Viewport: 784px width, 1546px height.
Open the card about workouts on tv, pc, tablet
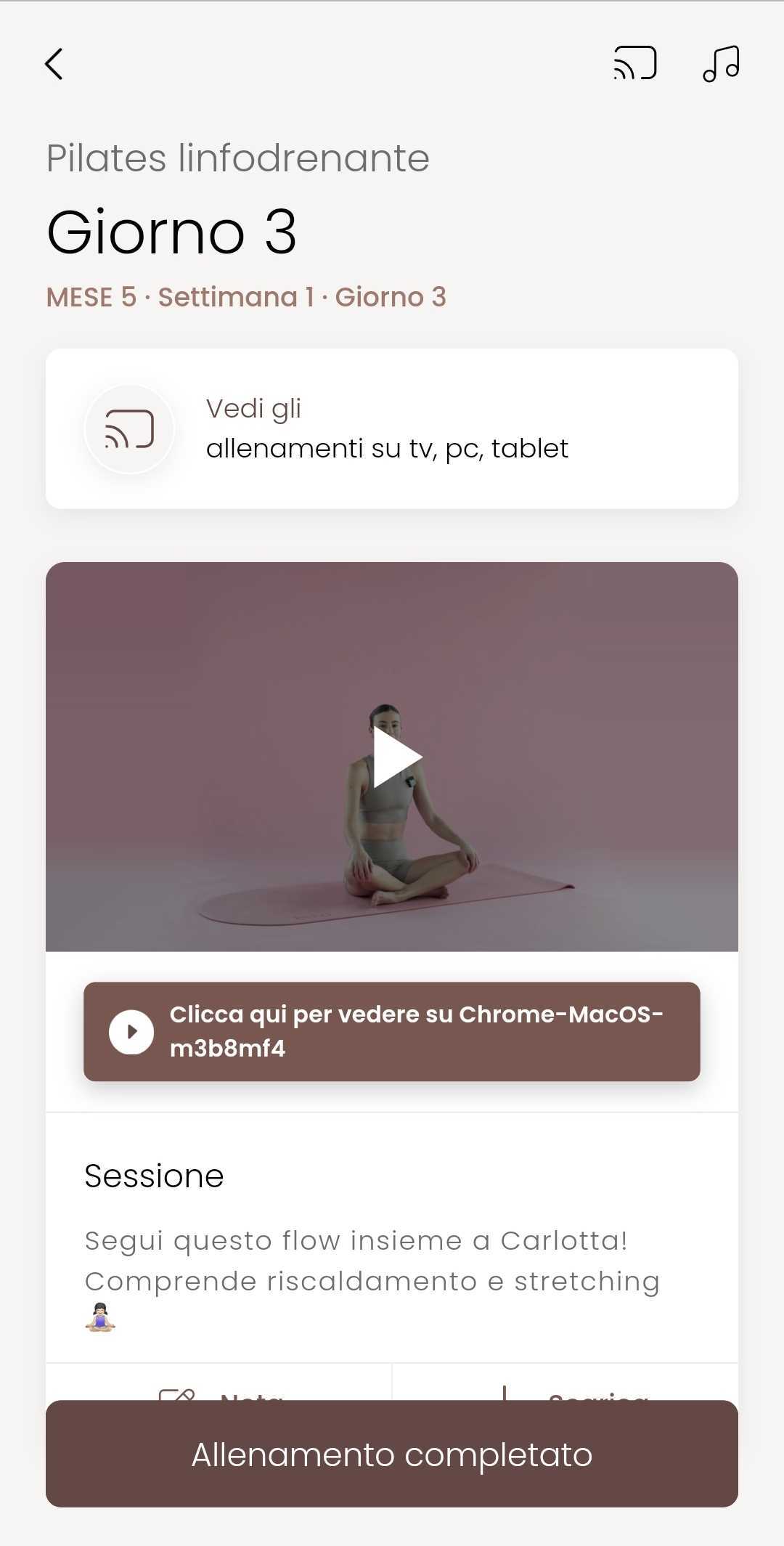click(x=392, y=428)
